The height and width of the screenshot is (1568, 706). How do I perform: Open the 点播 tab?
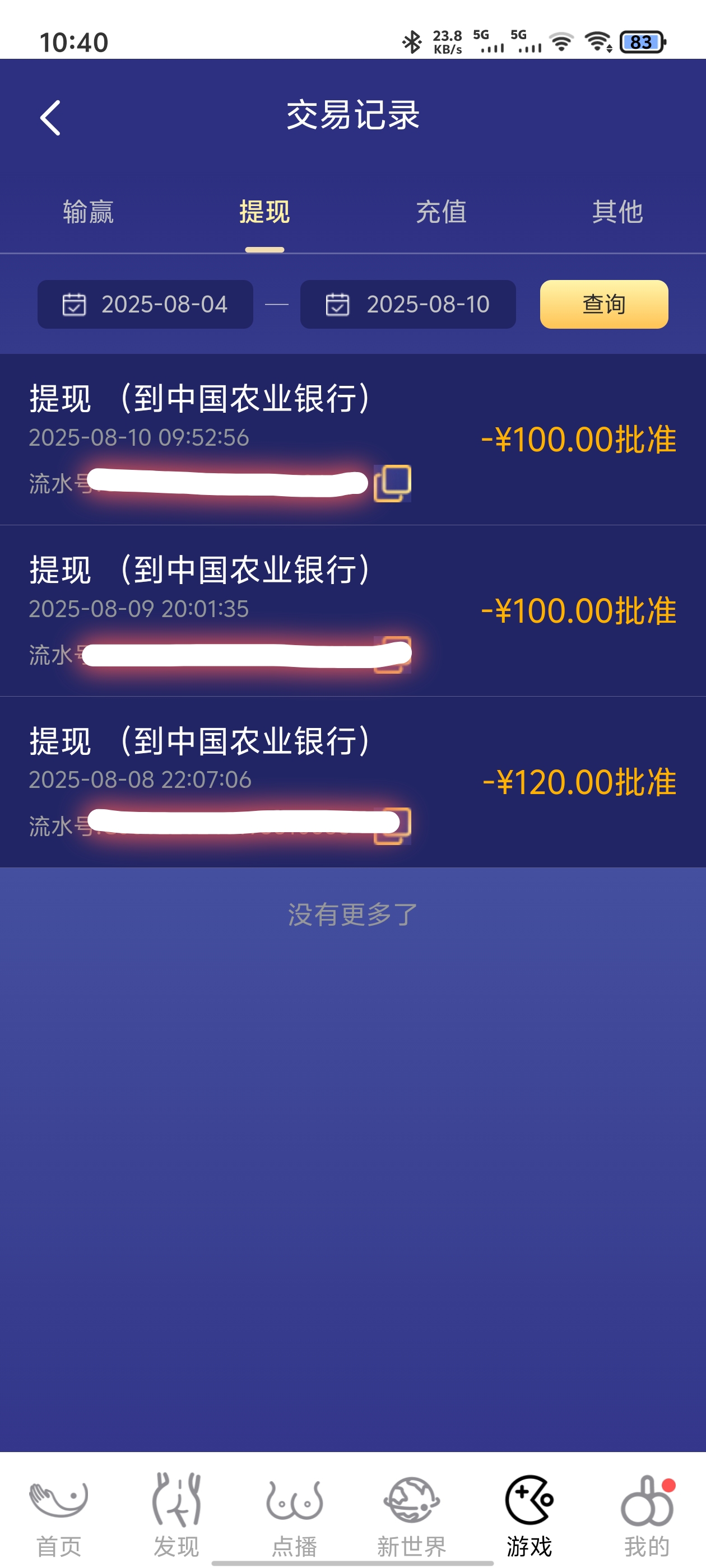click(x=294, y=1514)
